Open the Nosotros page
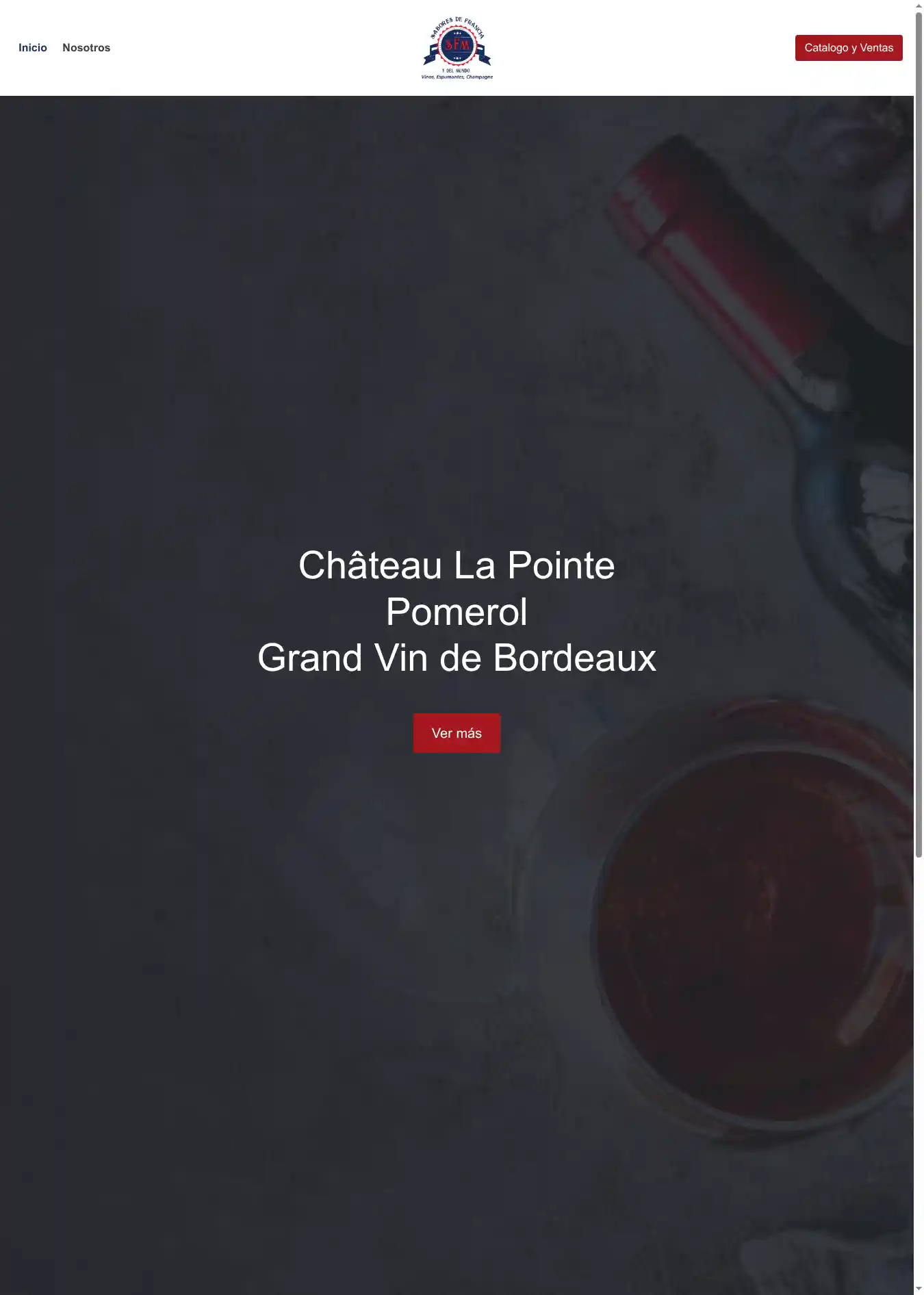 [x=86, y=48]
